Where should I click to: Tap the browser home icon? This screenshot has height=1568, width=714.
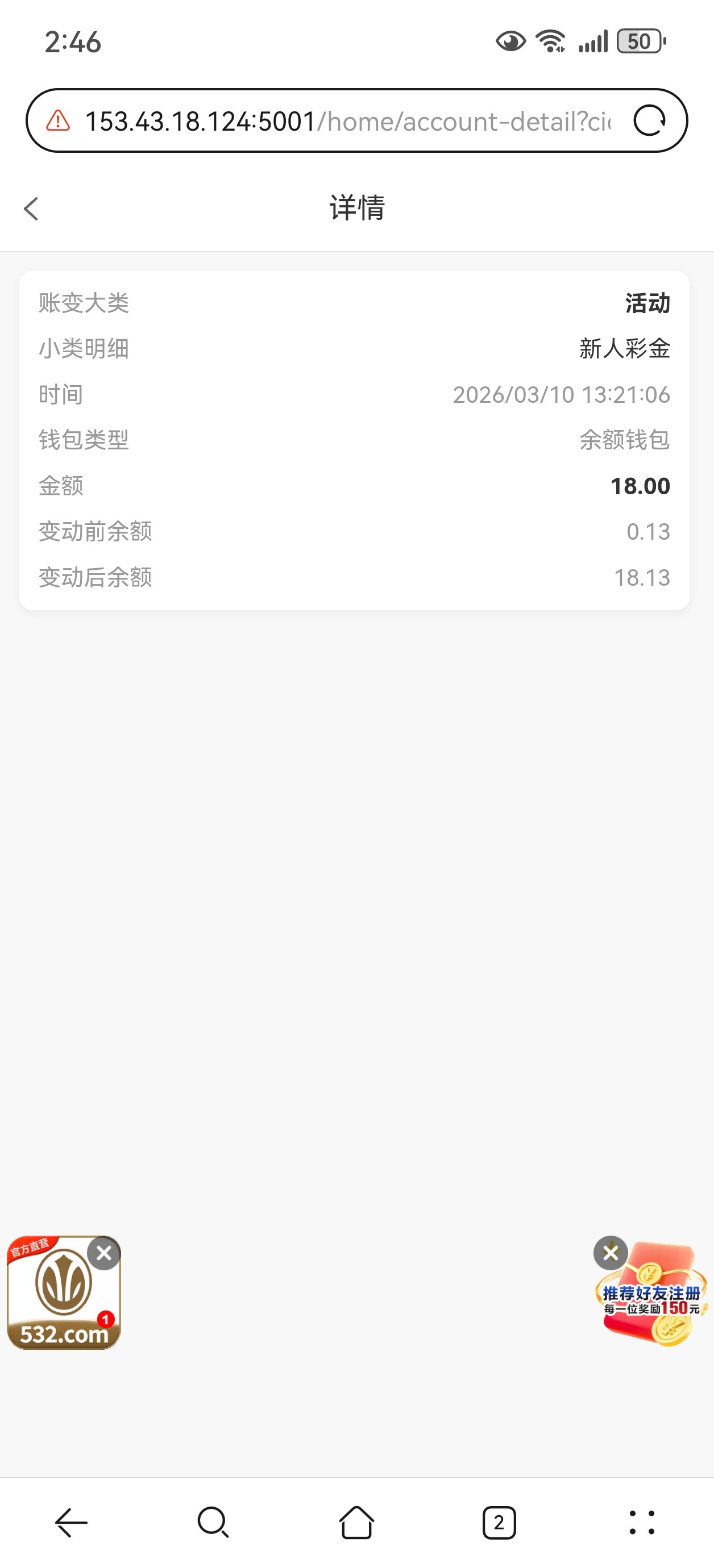tap(357, 1523)
